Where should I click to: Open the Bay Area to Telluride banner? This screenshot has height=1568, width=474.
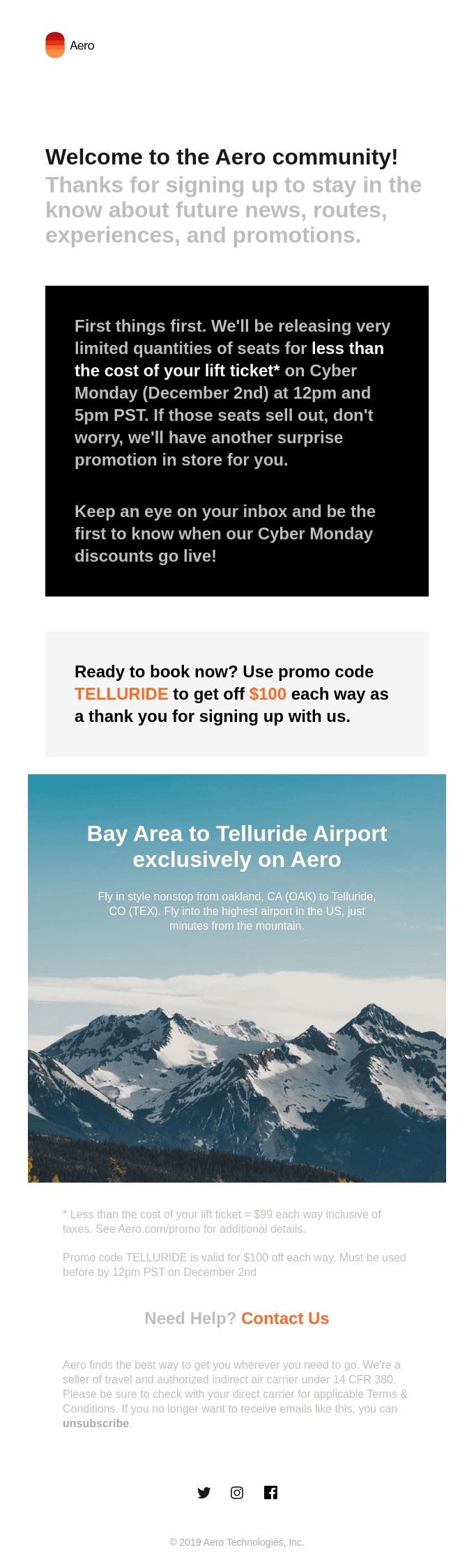pos(237,978)
